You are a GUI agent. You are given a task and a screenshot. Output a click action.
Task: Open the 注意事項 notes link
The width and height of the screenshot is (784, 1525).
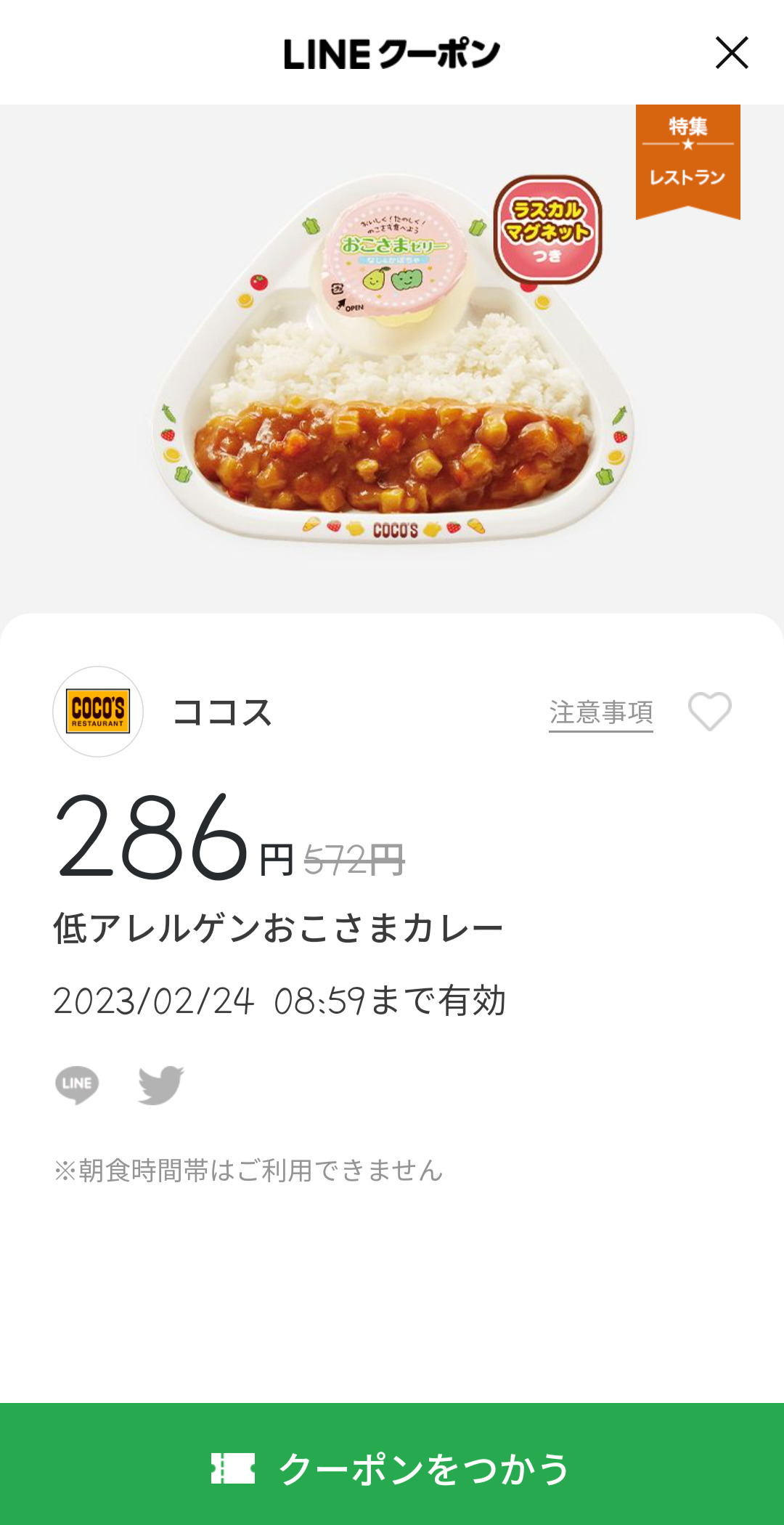(x=600, y=713)
